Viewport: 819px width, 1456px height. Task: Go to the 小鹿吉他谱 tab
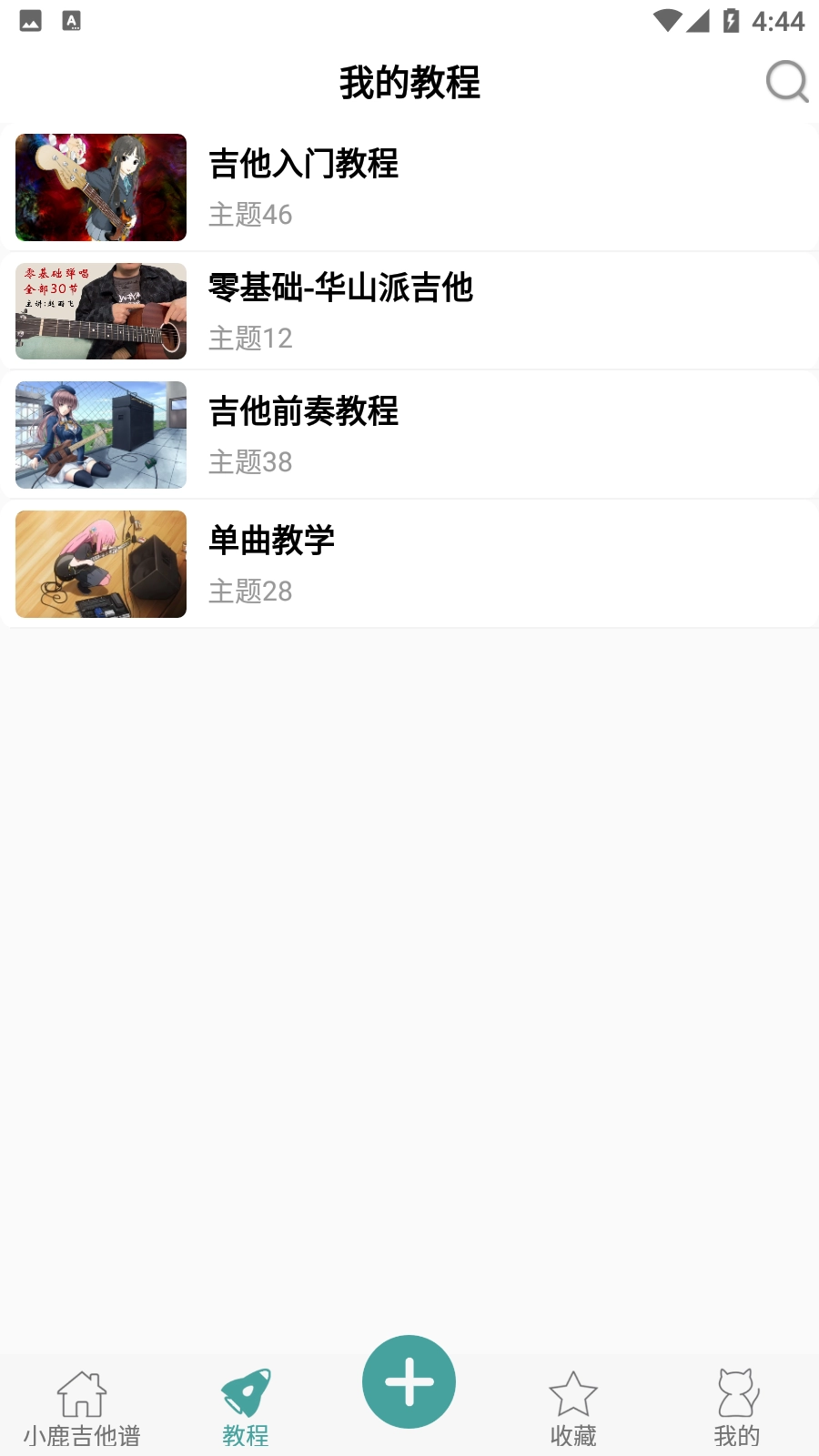coord(81,1406)
